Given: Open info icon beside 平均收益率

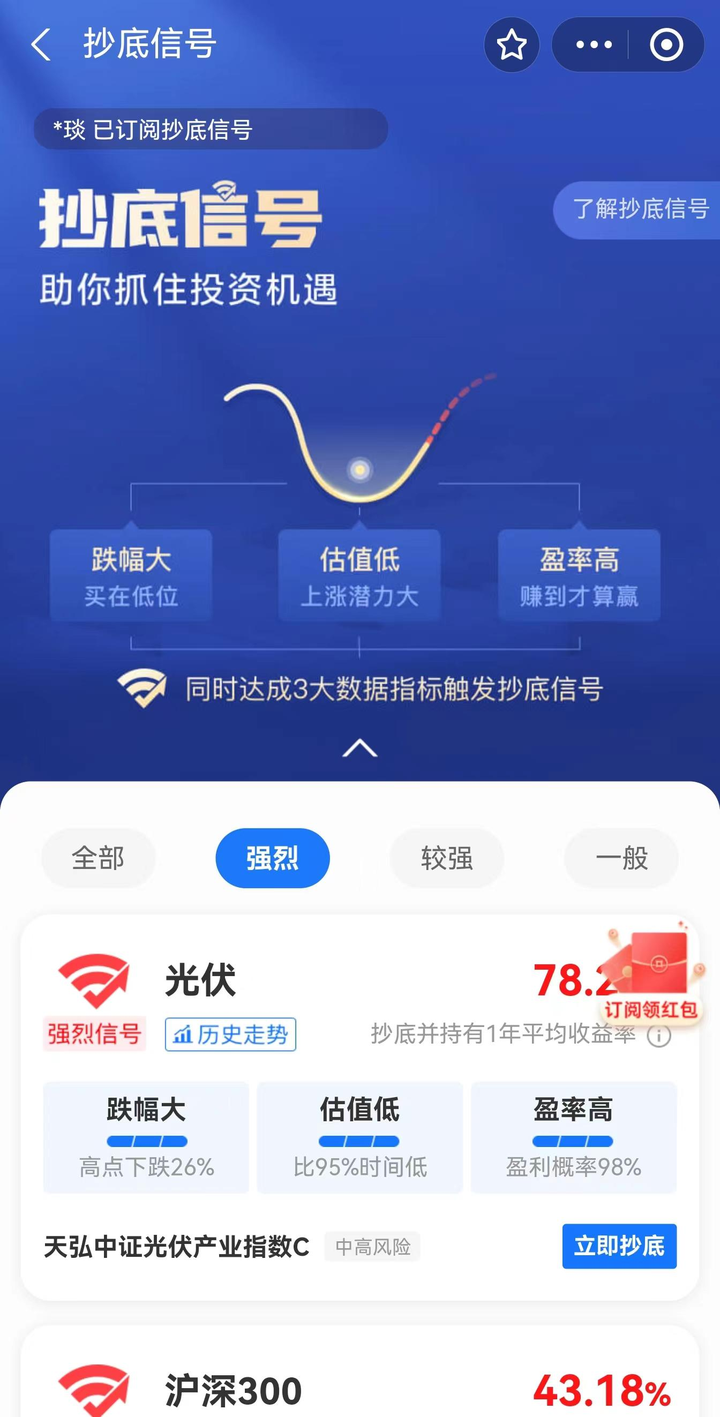Looking at the screenshot, I should click(659, 1035).
